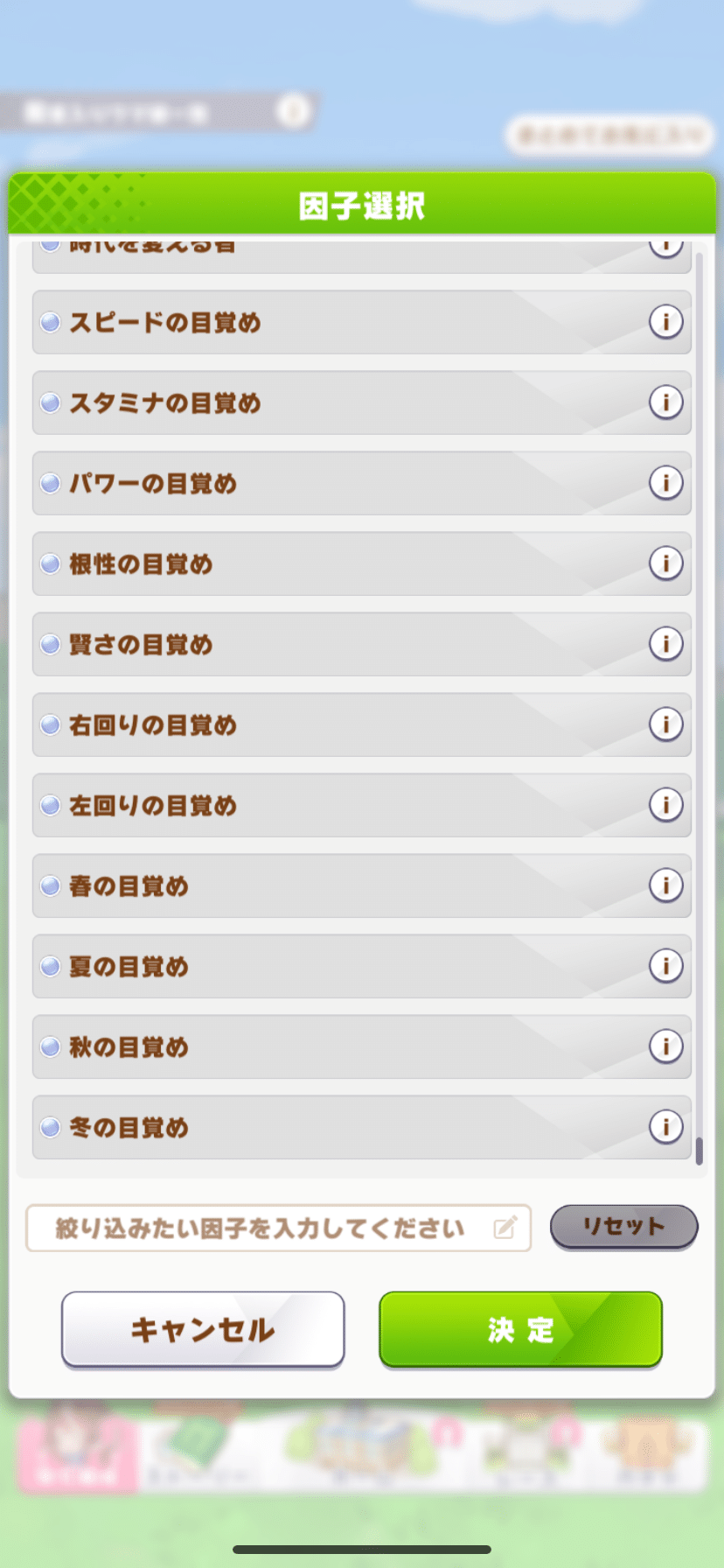Pick the 右回りの目覚め factor
The height and width of the screenshot is (1568, 724).
pyautogui.click(x=361, y=724)
